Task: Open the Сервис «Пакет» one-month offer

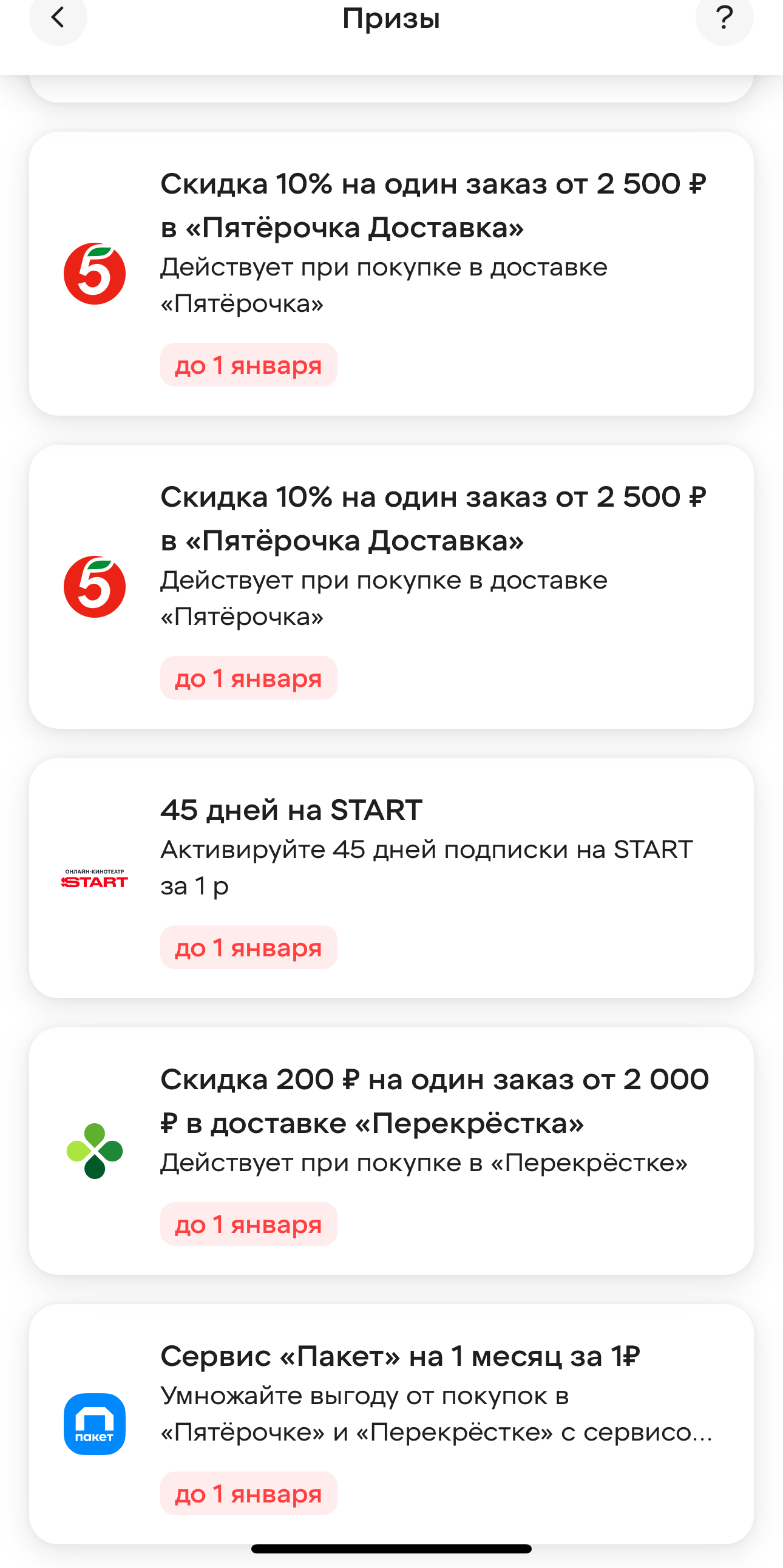Action: click(x=391, y=1424)
